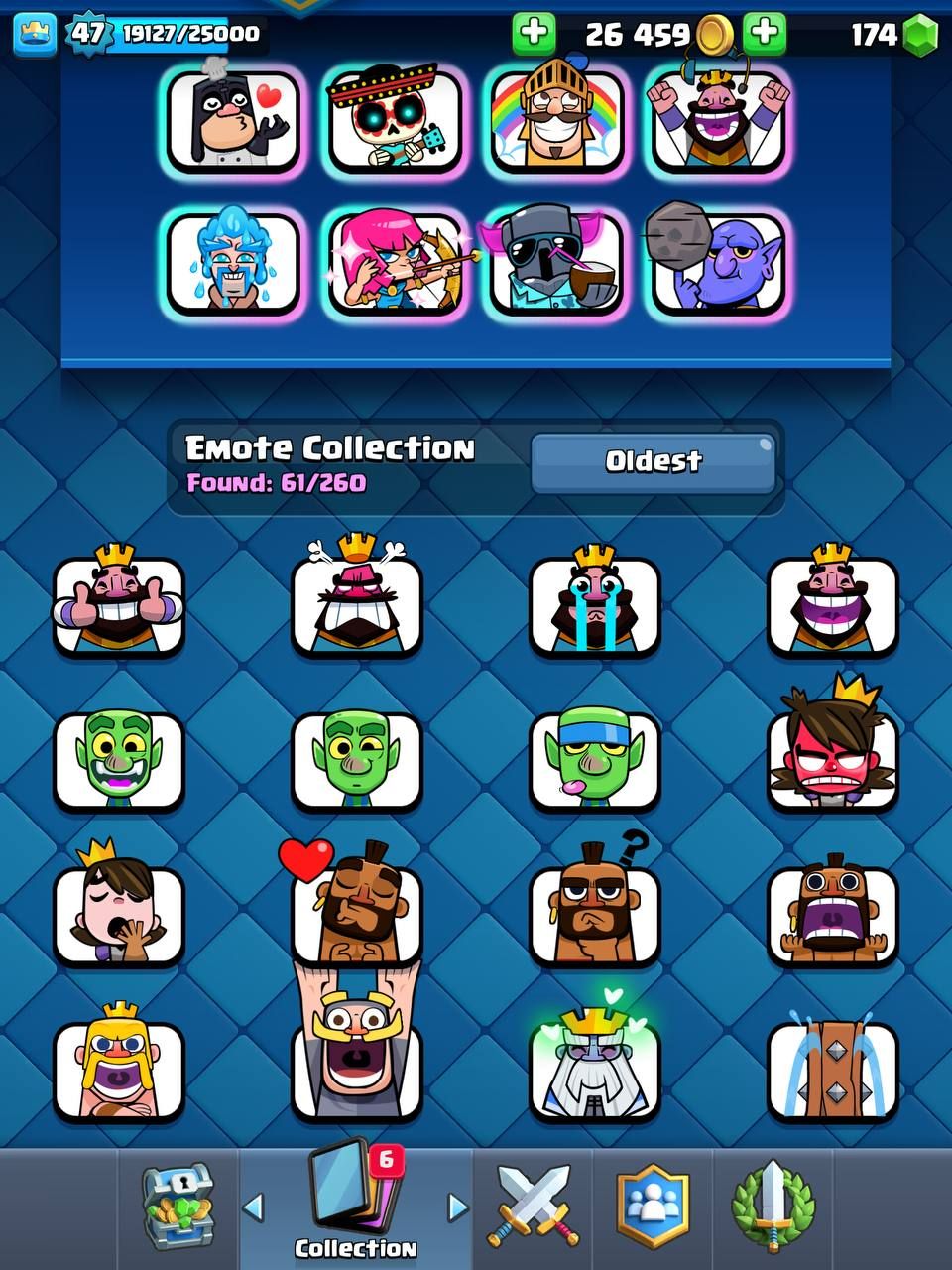Open the Clan social tab
Screen dimensions: 952x1270
tap(653, 1206)
